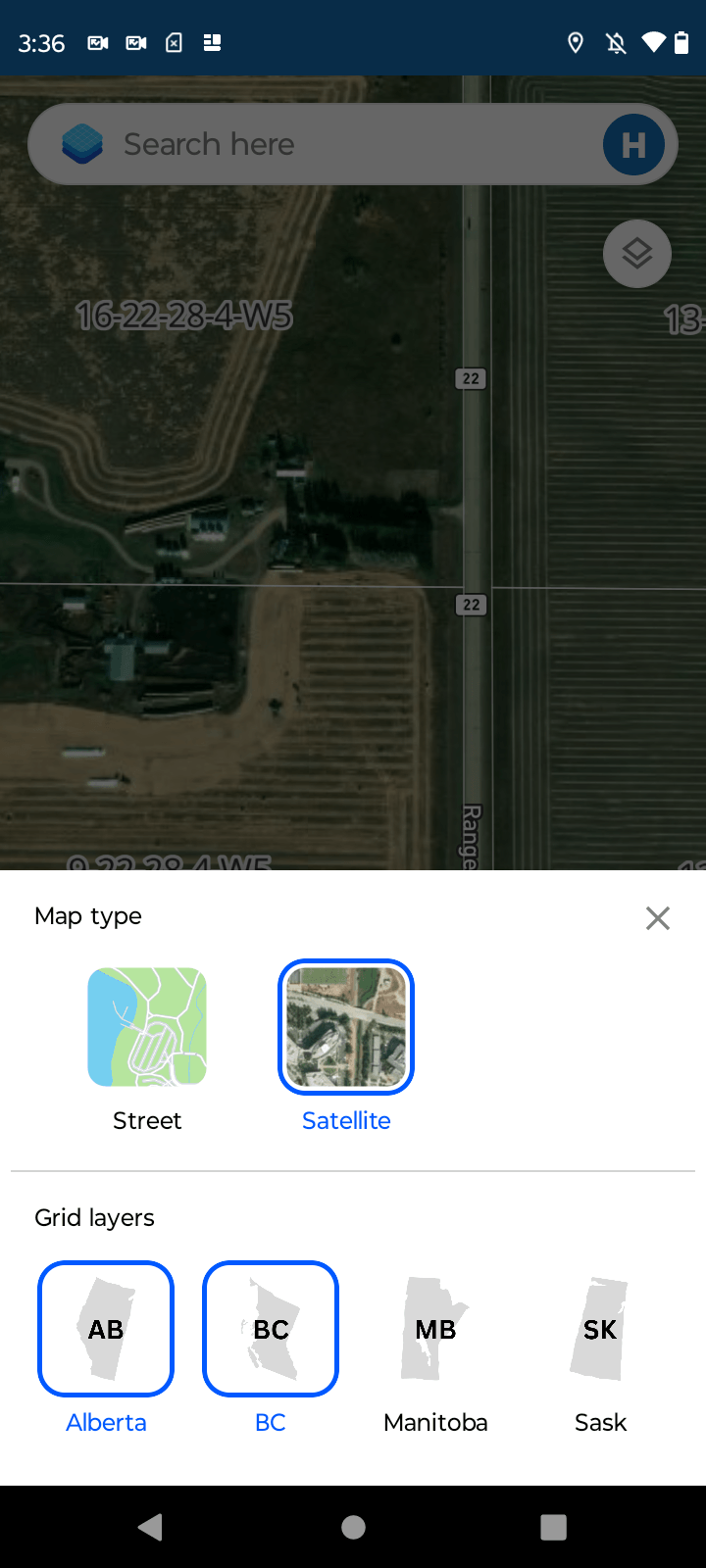Tap the highway 22 shield marker
This screenshot has height=1568, width=706.
click(x=472, y=378)
